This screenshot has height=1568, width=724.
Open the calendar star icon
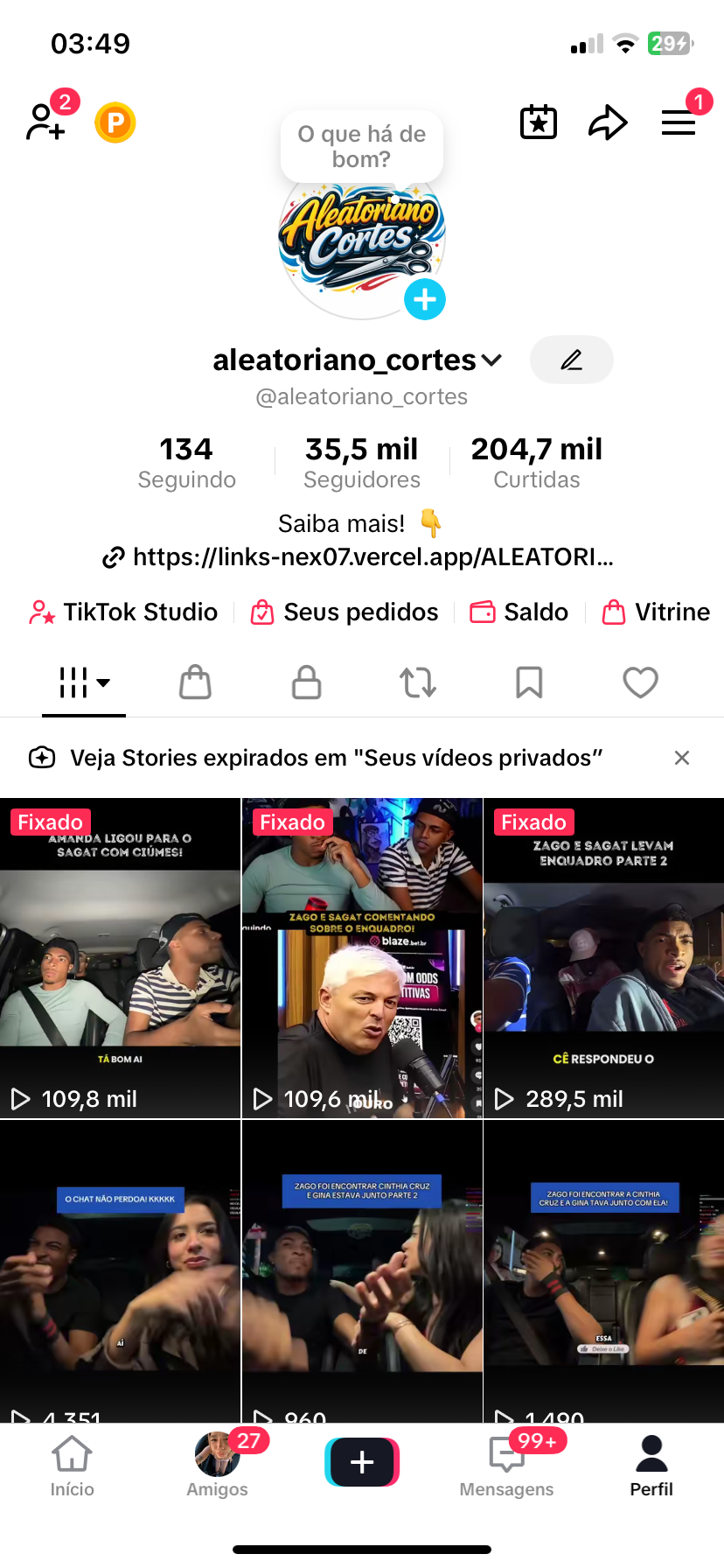[539, 122]
